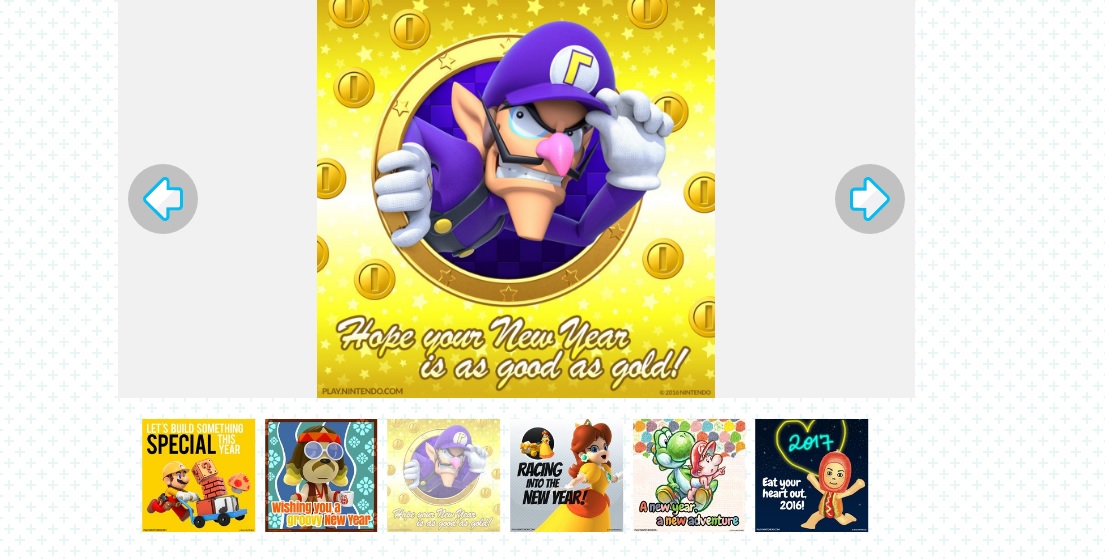
Task: Select the Yoshi 'A new adventure' thumbnail
Action: (689, 475)
